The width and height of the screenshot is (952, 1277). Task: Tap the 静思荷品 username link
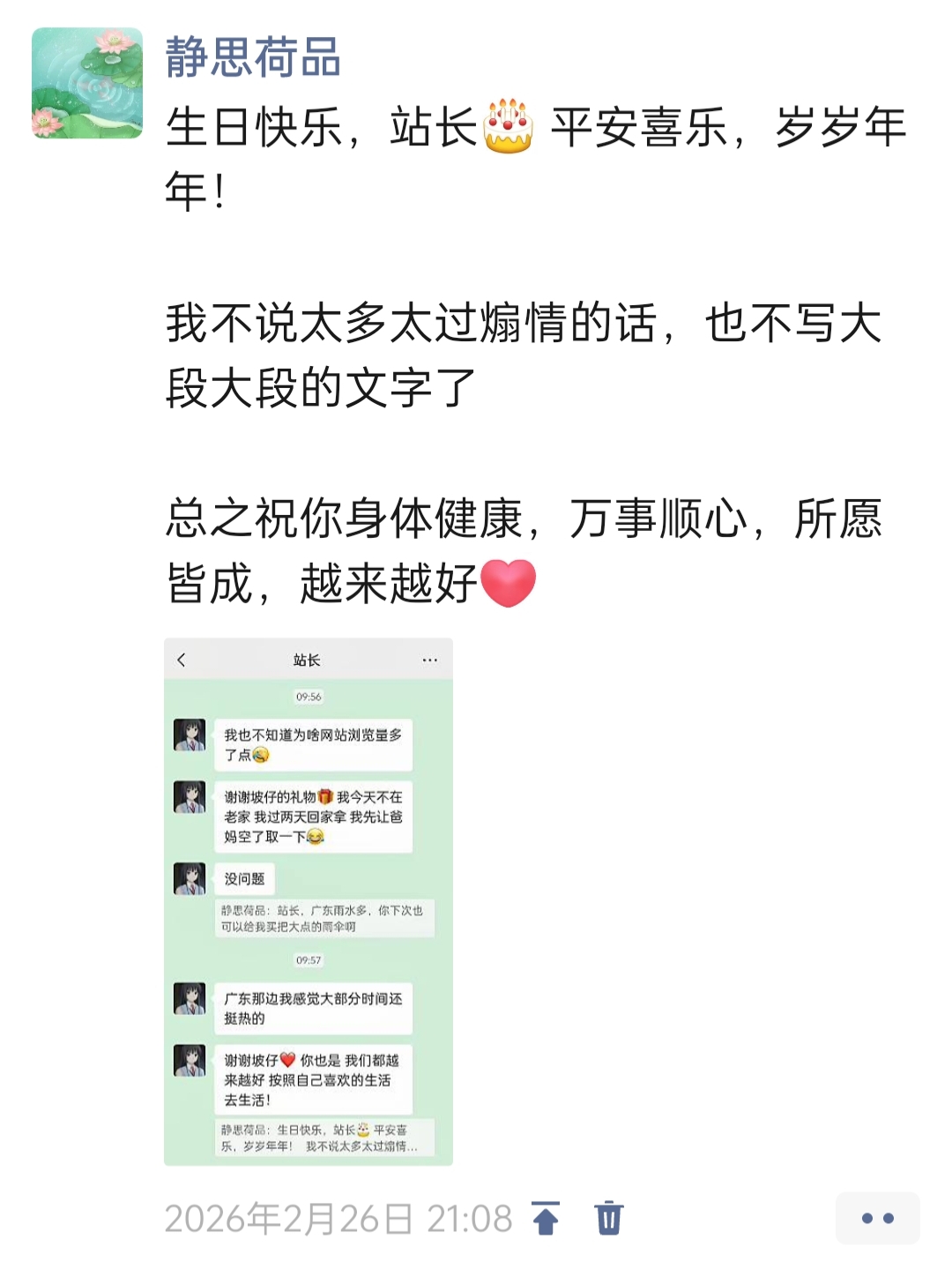click(x=253, y=57)
